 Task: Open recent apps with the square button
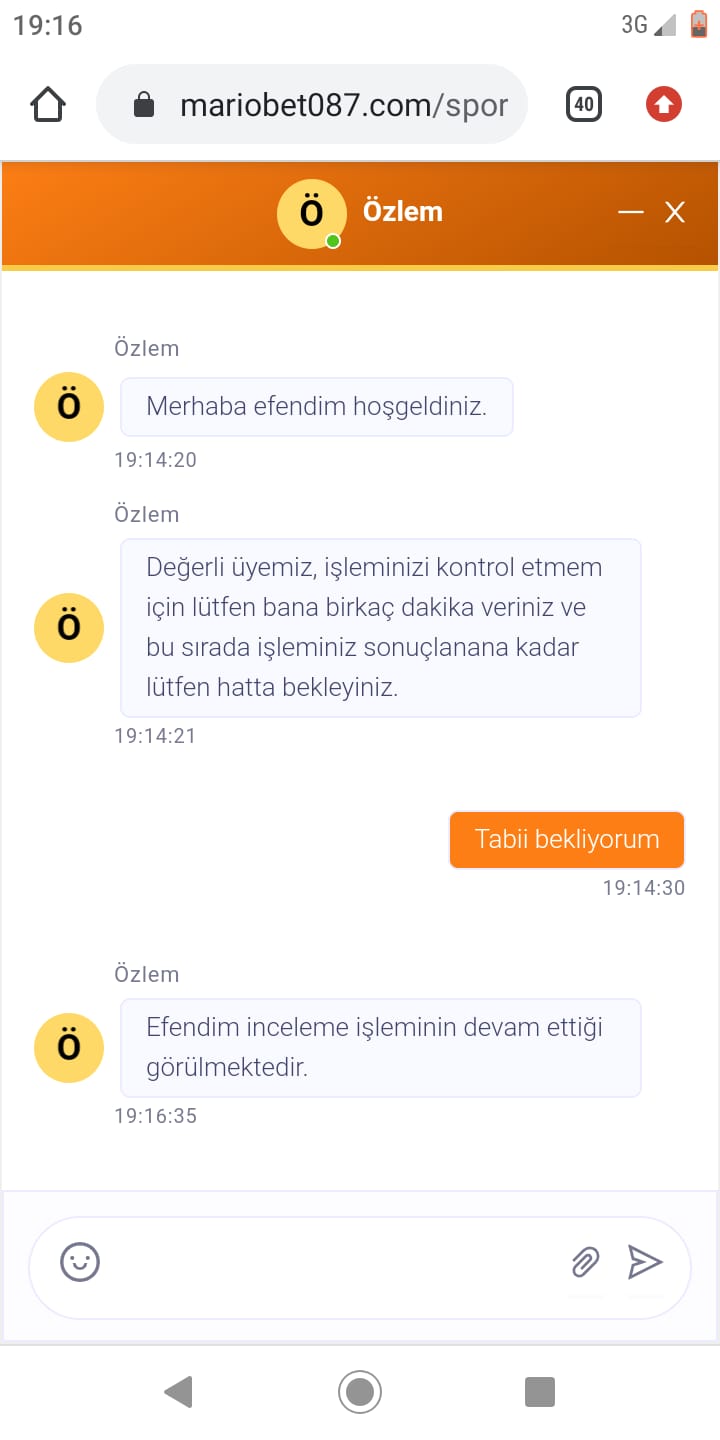tap(540, 1391)
